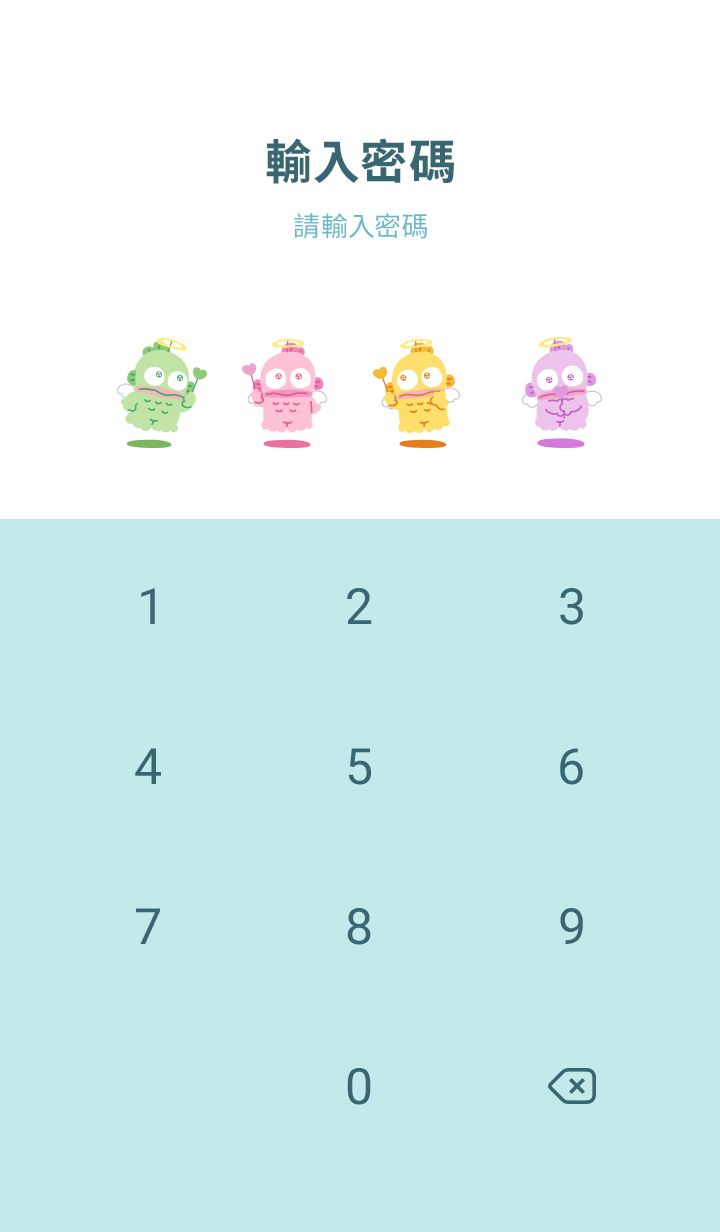This screenshot has height=1232, width=720.
Task: Tap the number 2 key
Action: (359, 607)
